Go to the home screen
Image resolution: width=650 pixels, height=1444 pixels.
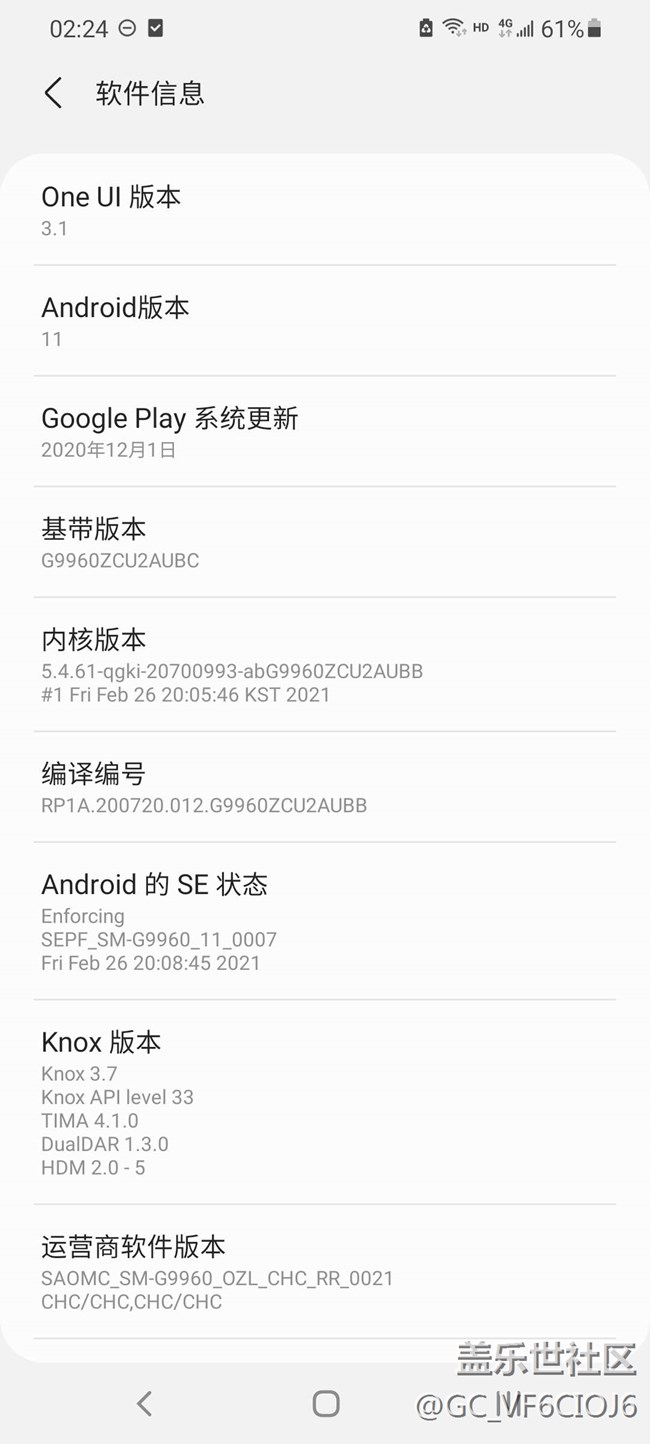tap(326, 1404)
